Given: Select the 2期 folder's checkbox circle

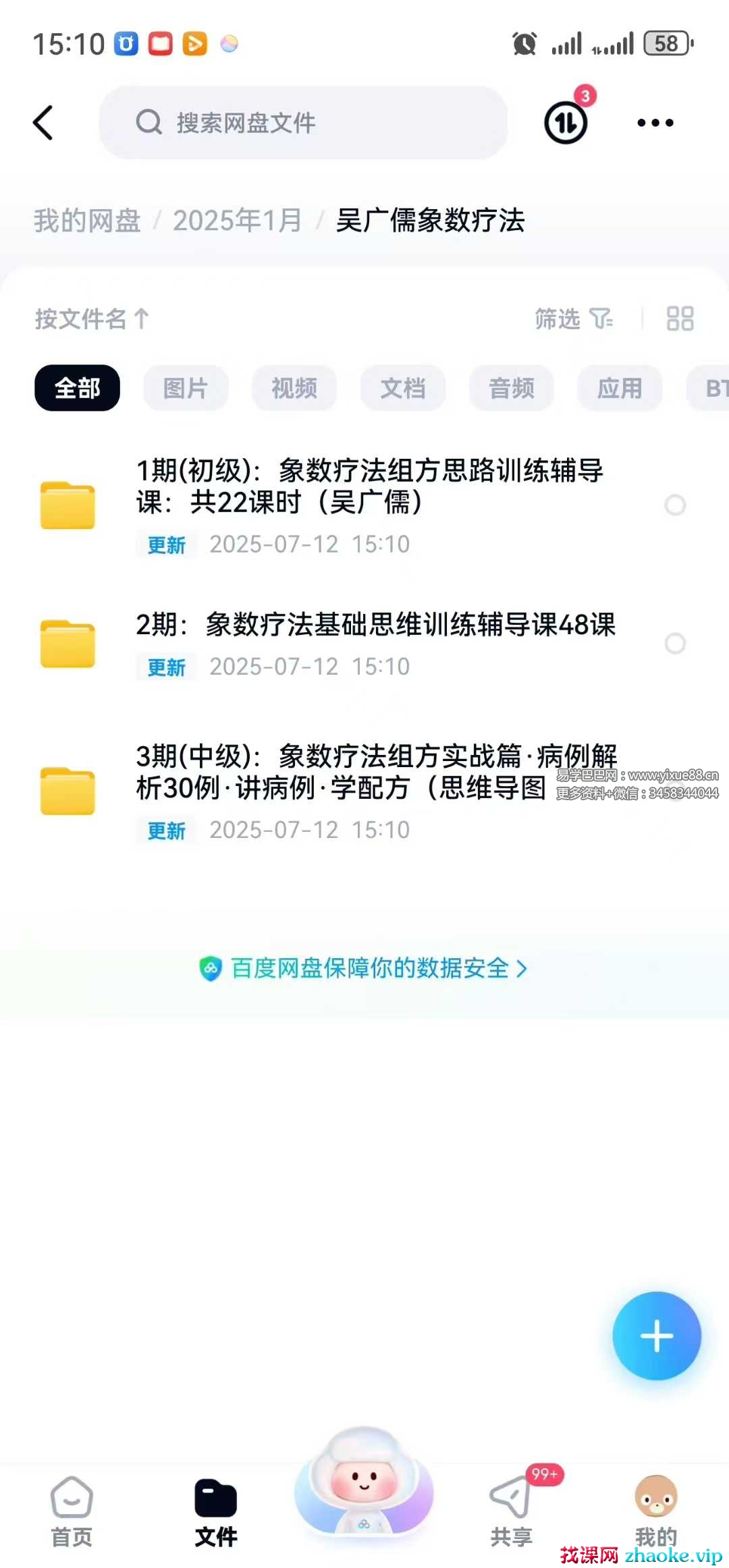Looking at the screenshot, I should (x=675, y=643).
